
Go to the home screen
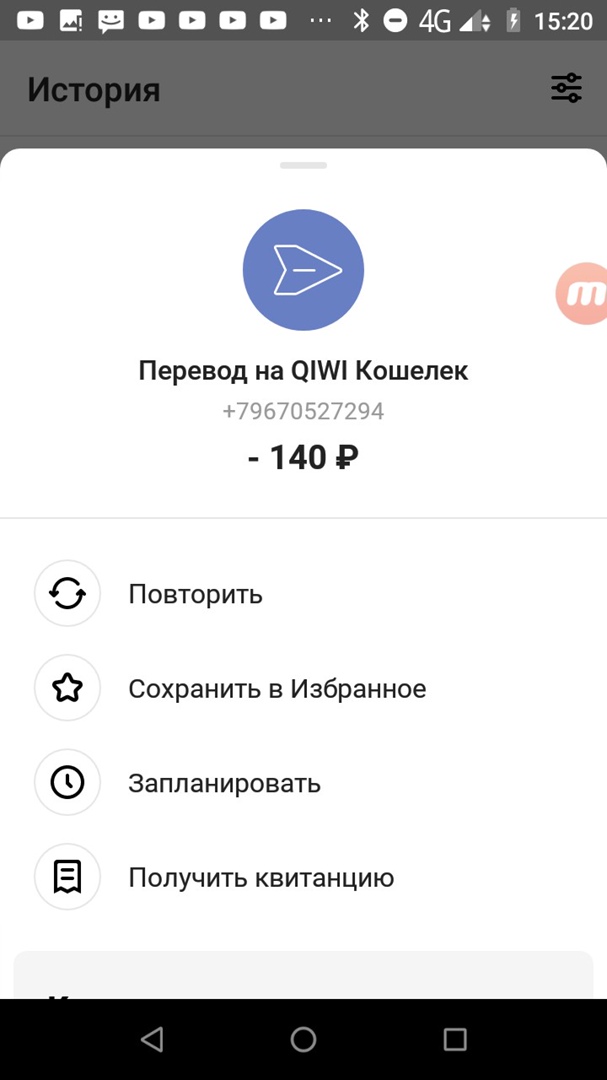(304, 1040)
